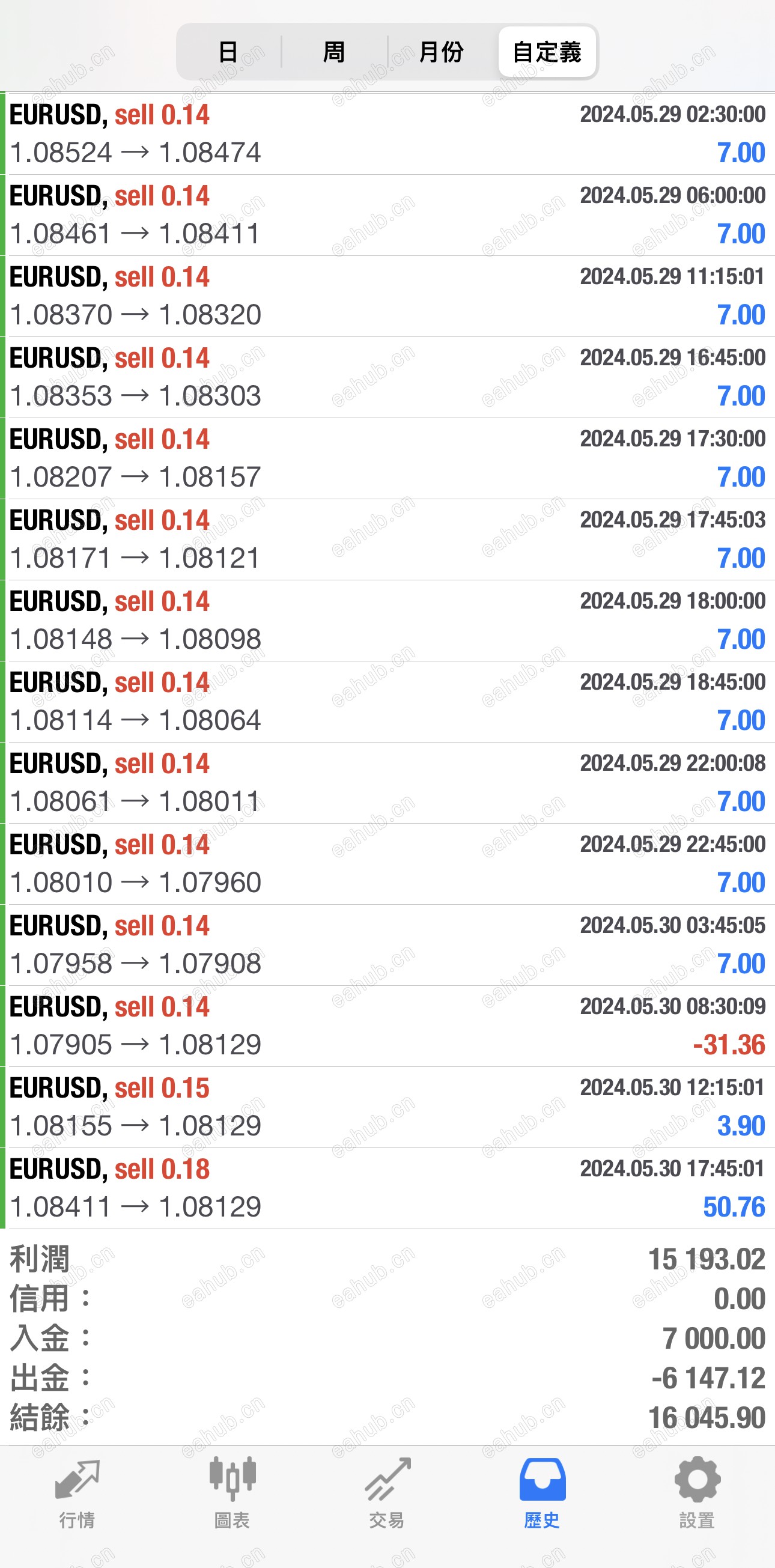Expand the EURUSD sell 0.18 trade with 50.76 profit
The image size is (775, 1568).
click(x=387, y=1188)
